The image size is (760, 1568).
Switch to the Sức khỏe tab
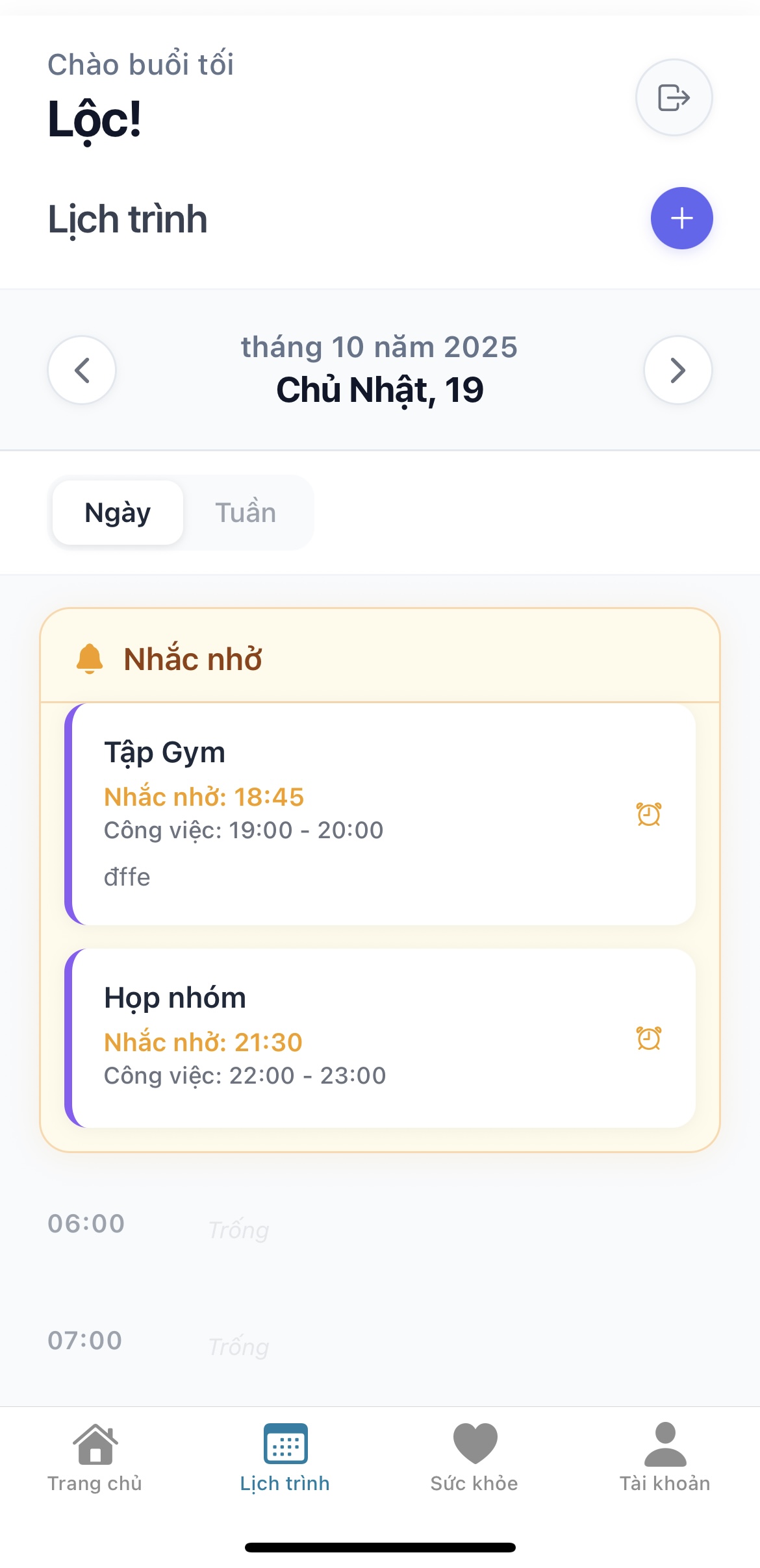coord(475,1456)
